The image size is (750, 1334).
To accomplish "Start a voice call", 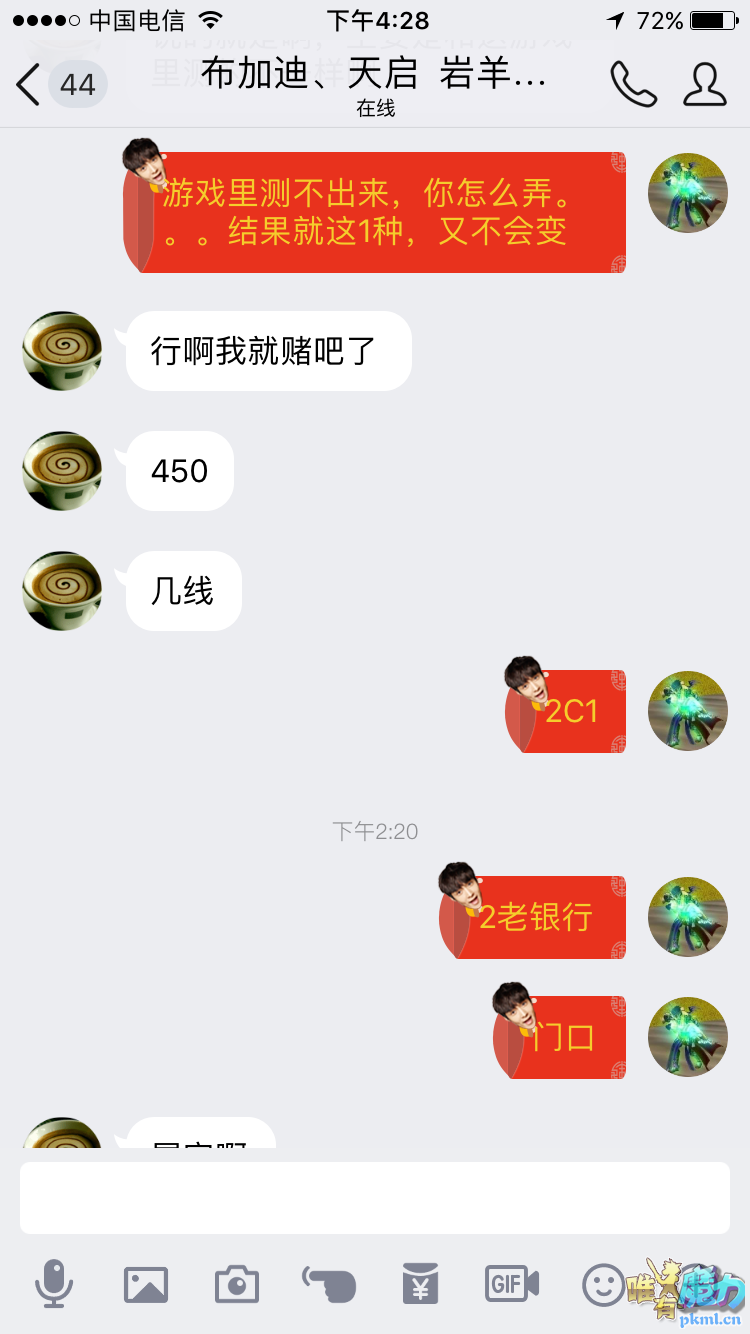I will pos(633,84).
